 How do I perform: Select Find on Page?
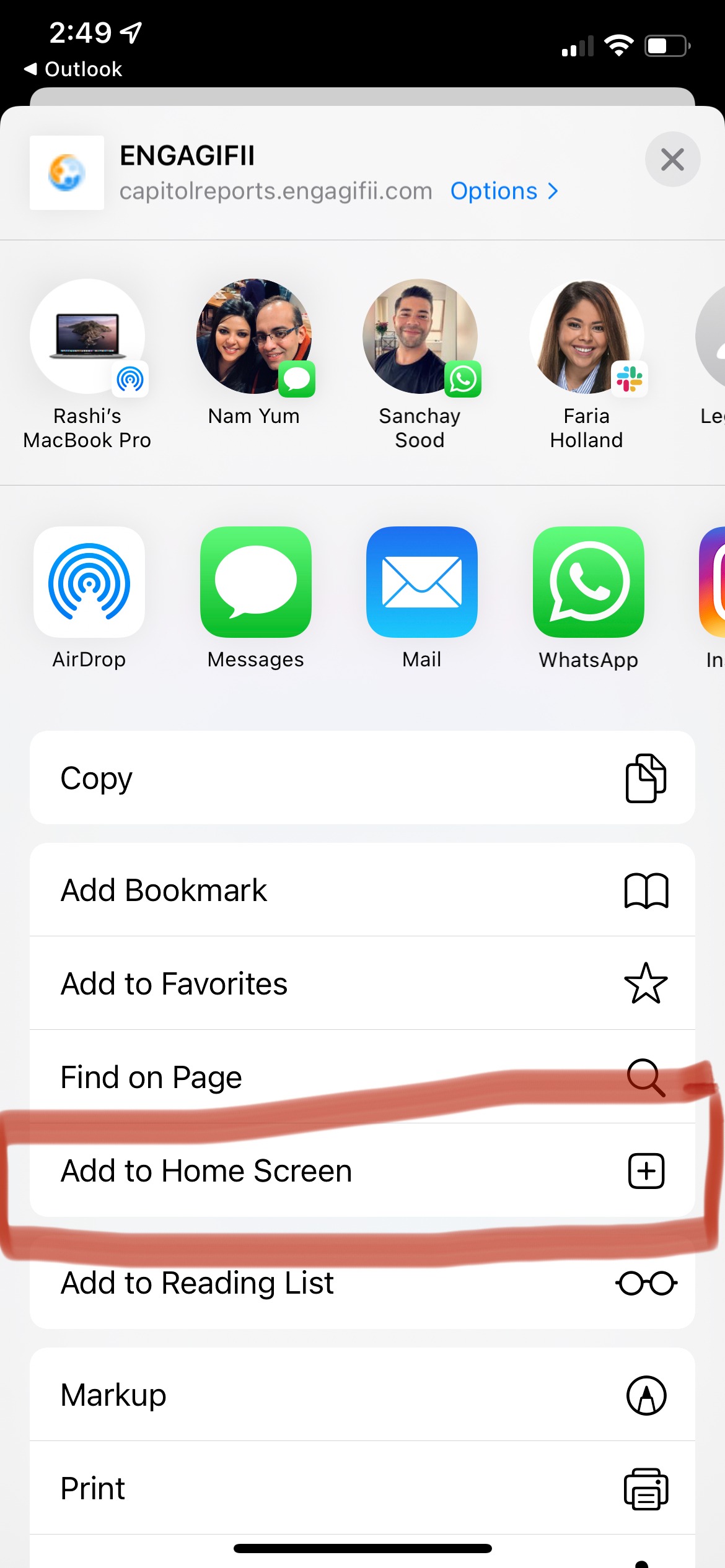click(x=362, y=1077)
